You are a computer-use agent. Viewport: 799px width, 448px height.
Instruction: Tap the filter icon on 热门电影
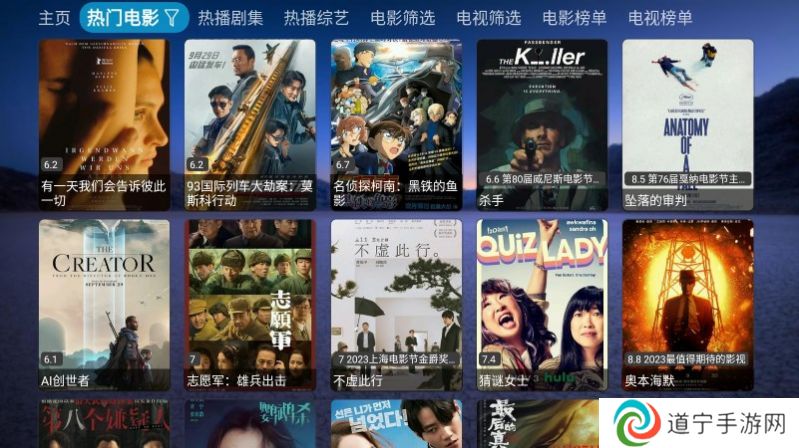(172, 18)
